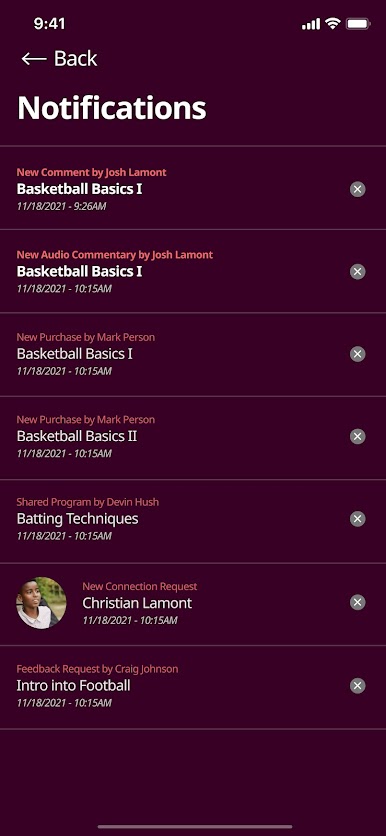Open the New Audio Commentary notification
This screenshot has width=386, height=836.
point(193,271)
